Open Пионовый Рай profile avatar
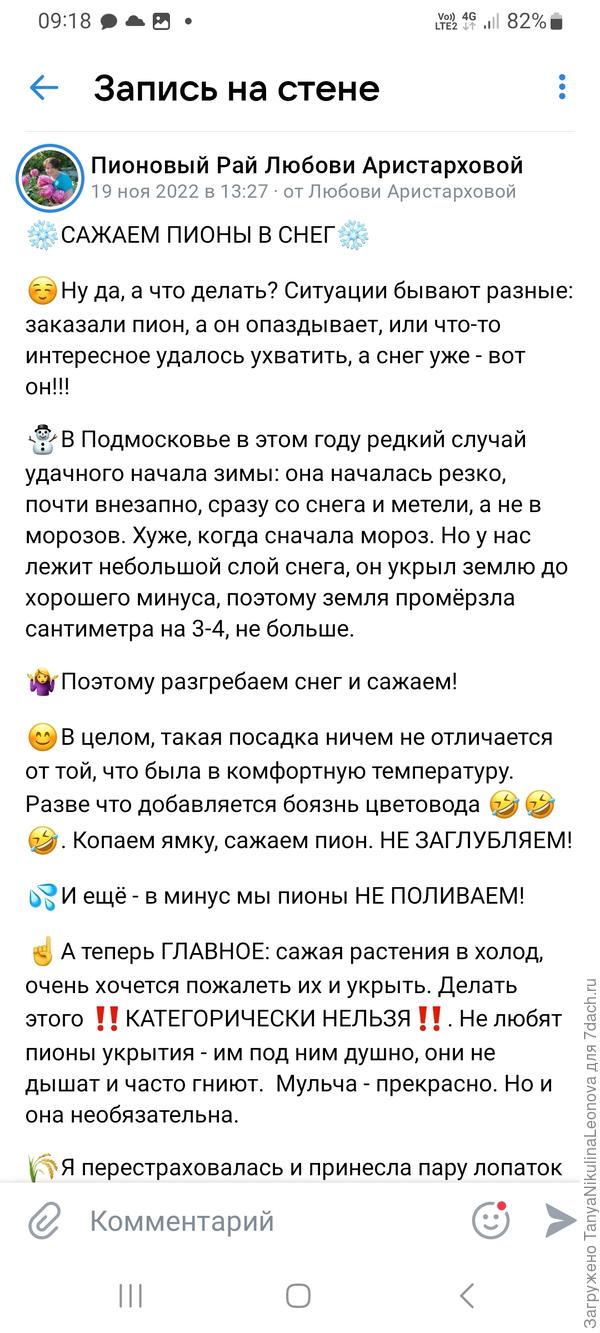600x1333 pixels. point(50,176)
